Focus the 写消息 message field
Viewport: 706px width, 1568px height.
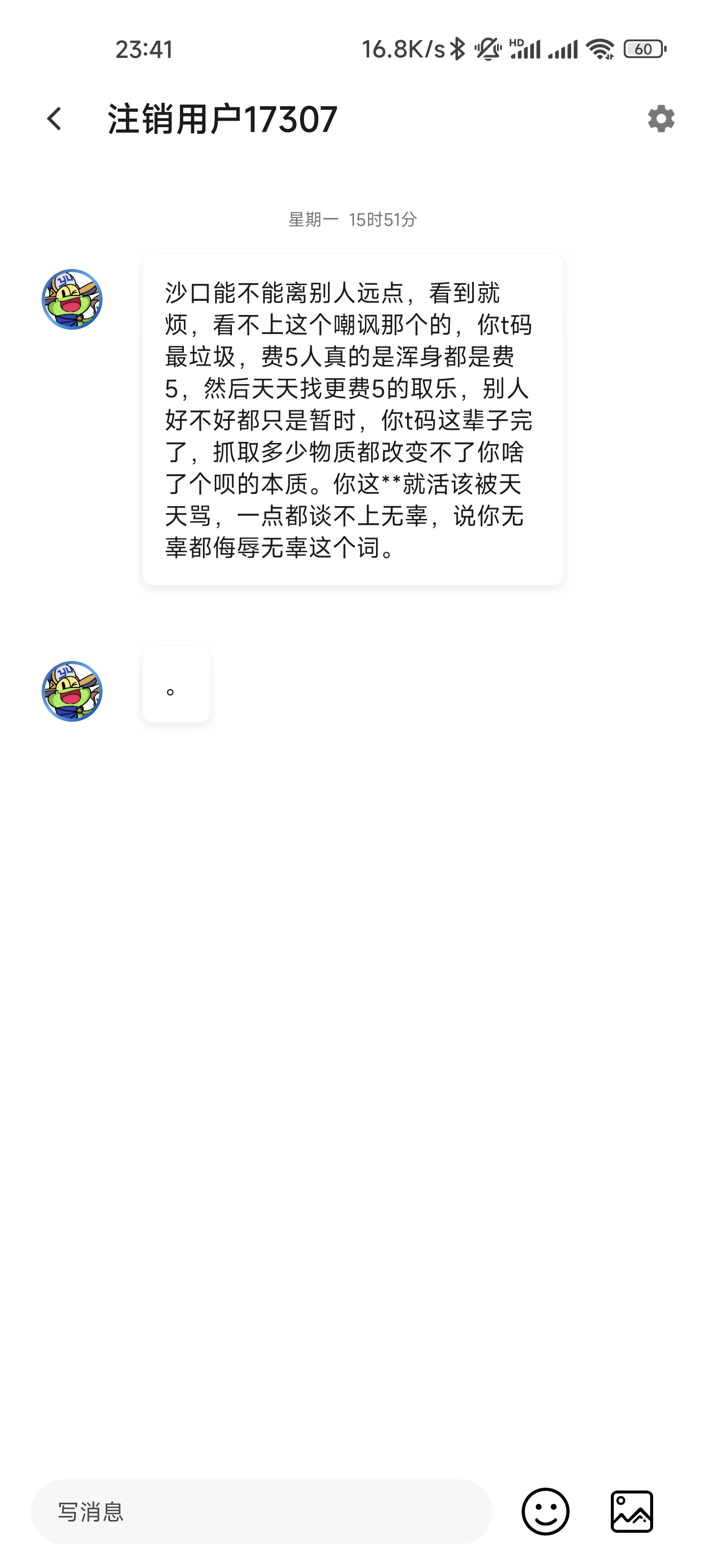tap(261, 1511)
